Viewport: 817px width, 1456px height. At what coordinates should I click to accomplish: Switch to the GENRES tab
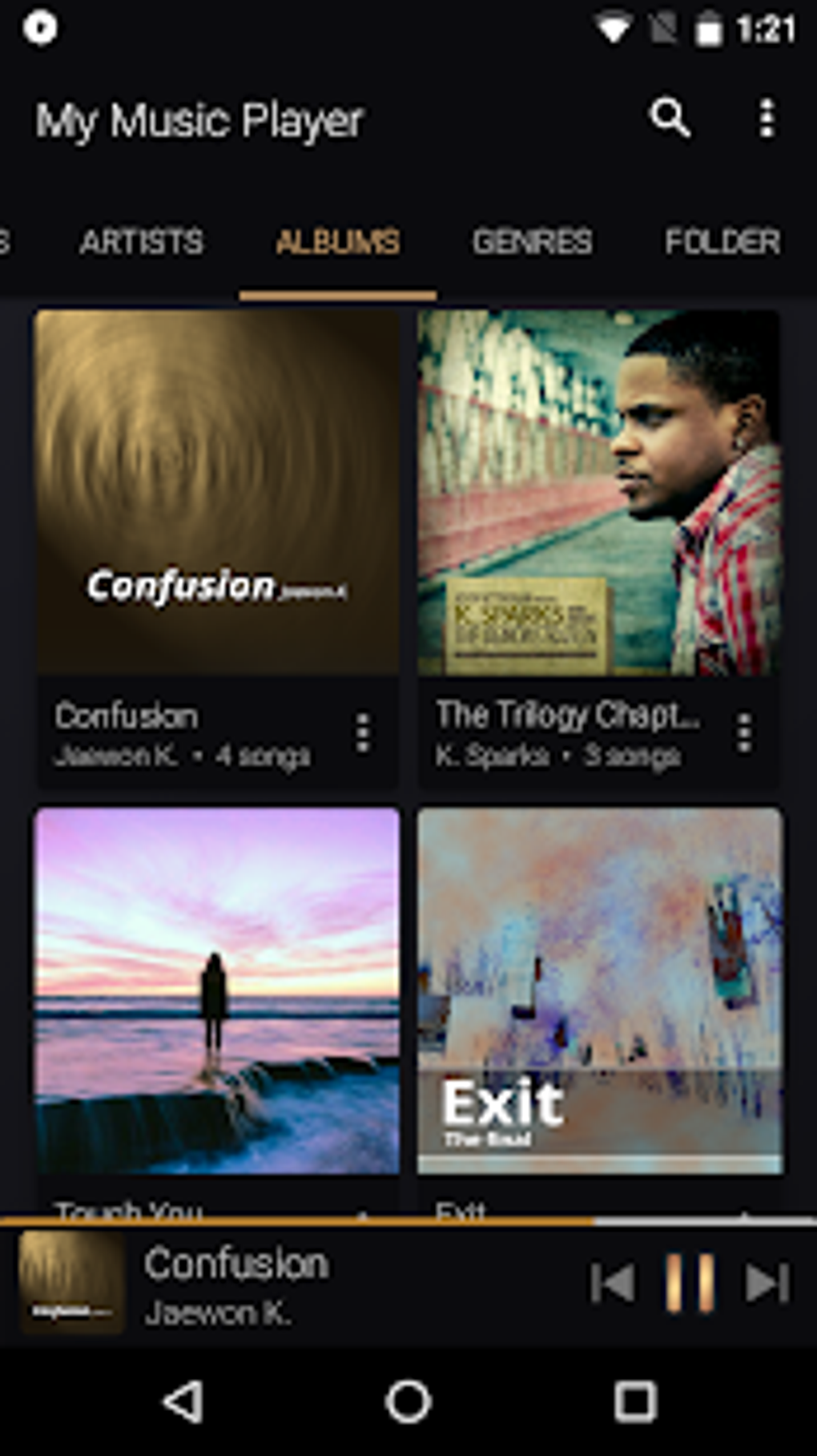pos(532,241)
